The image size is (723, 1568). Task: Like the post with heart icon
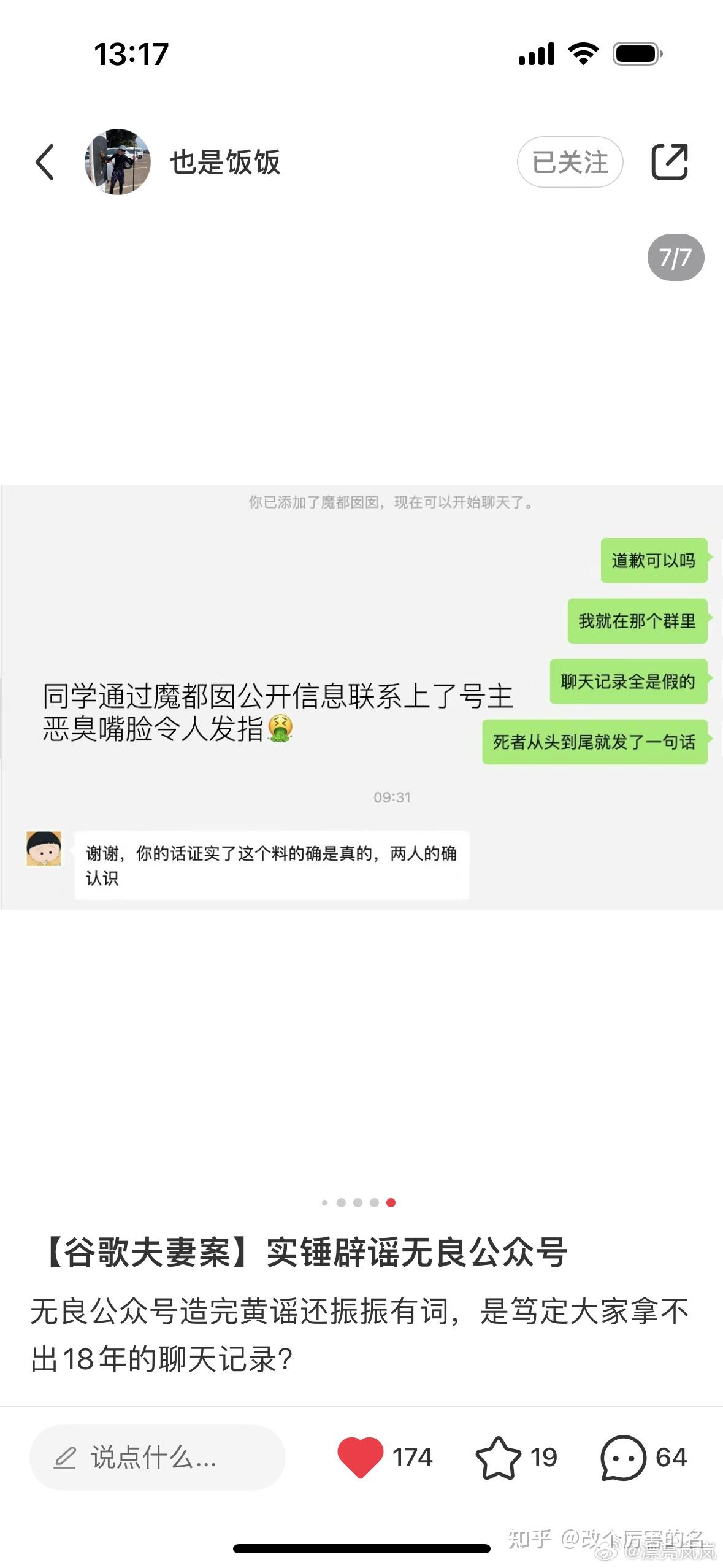coord(360,1457)
